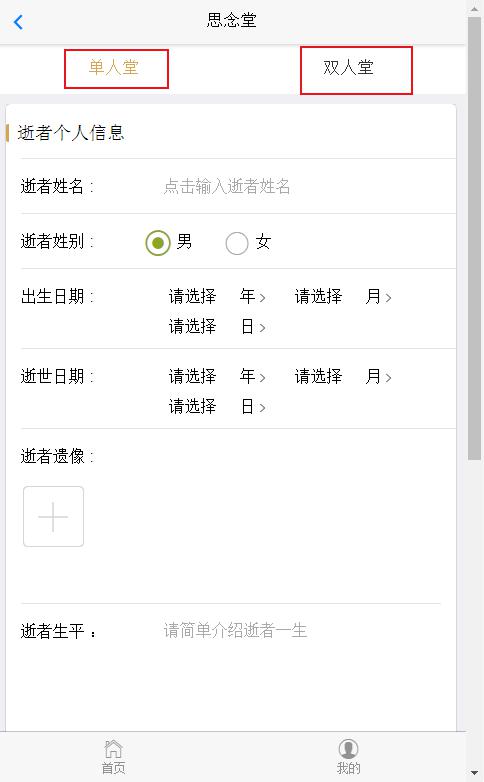This screenshot has width=484, height=782.
Task: Add a 逝者遗像 photo with the plus box
Action: coord(53,517)
